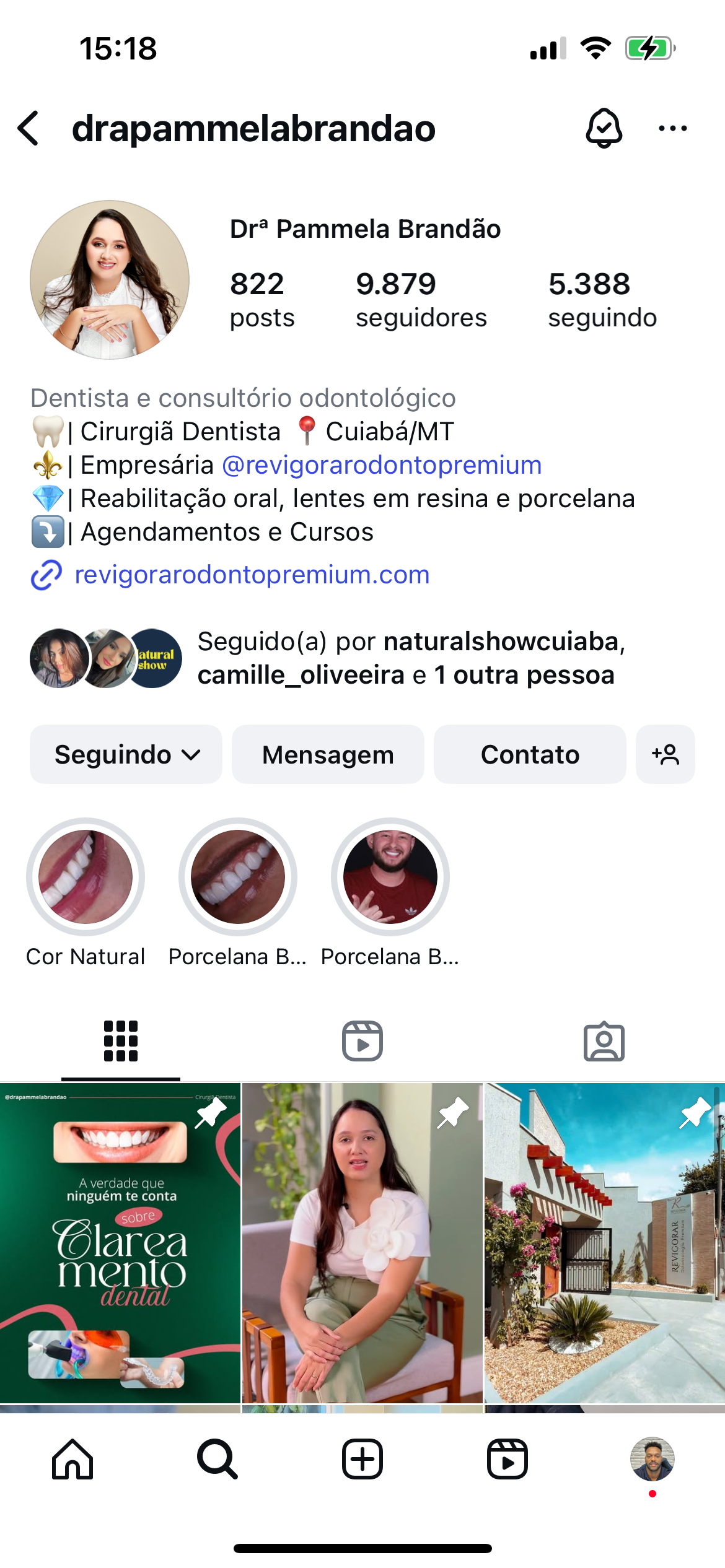Tap the Contato button
The height and width of the screenshot is (1568, 725).
pos(530,754)
